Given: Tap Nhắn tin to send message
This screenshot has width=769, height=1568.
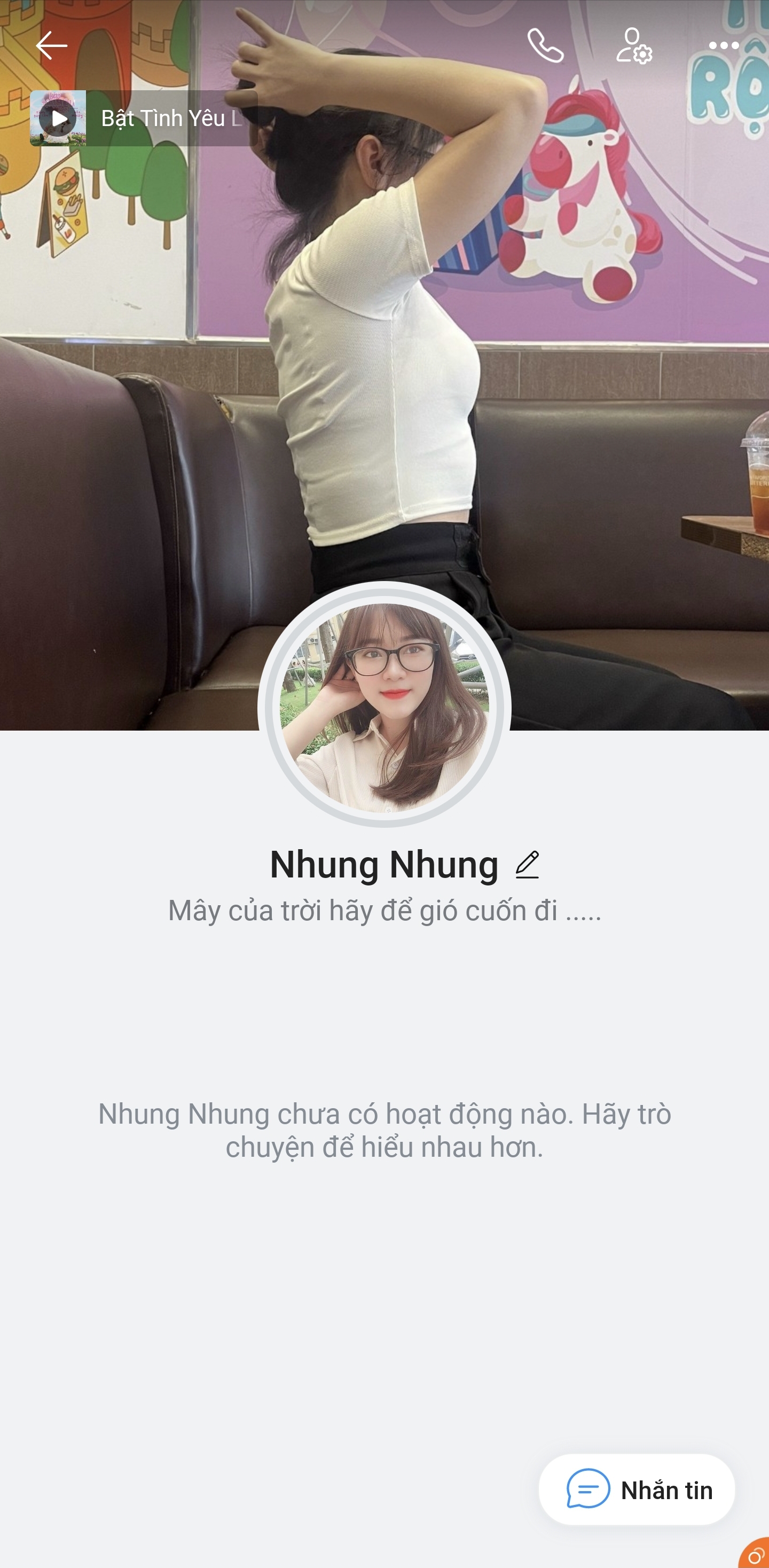Looking at the screenshot, I should (637, 1490).
